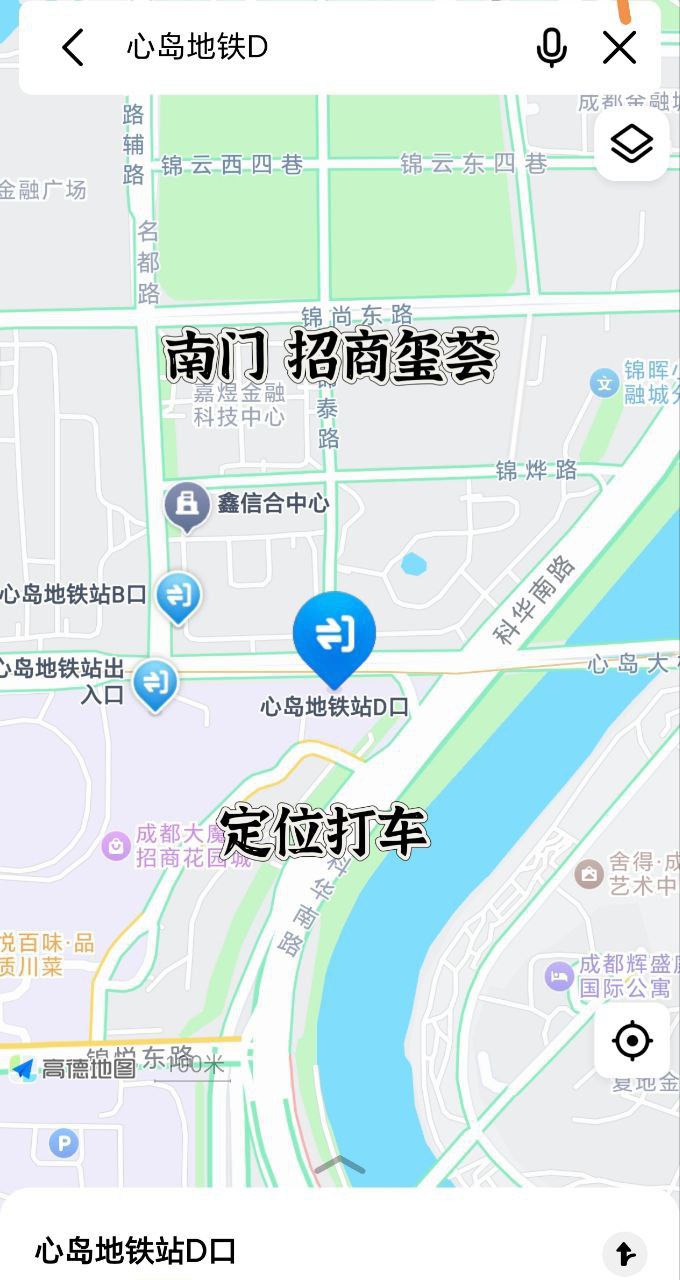Screen dimensions: 680x1280
Task: Start voice search with the microphone
Action: (x=551, y=47)
